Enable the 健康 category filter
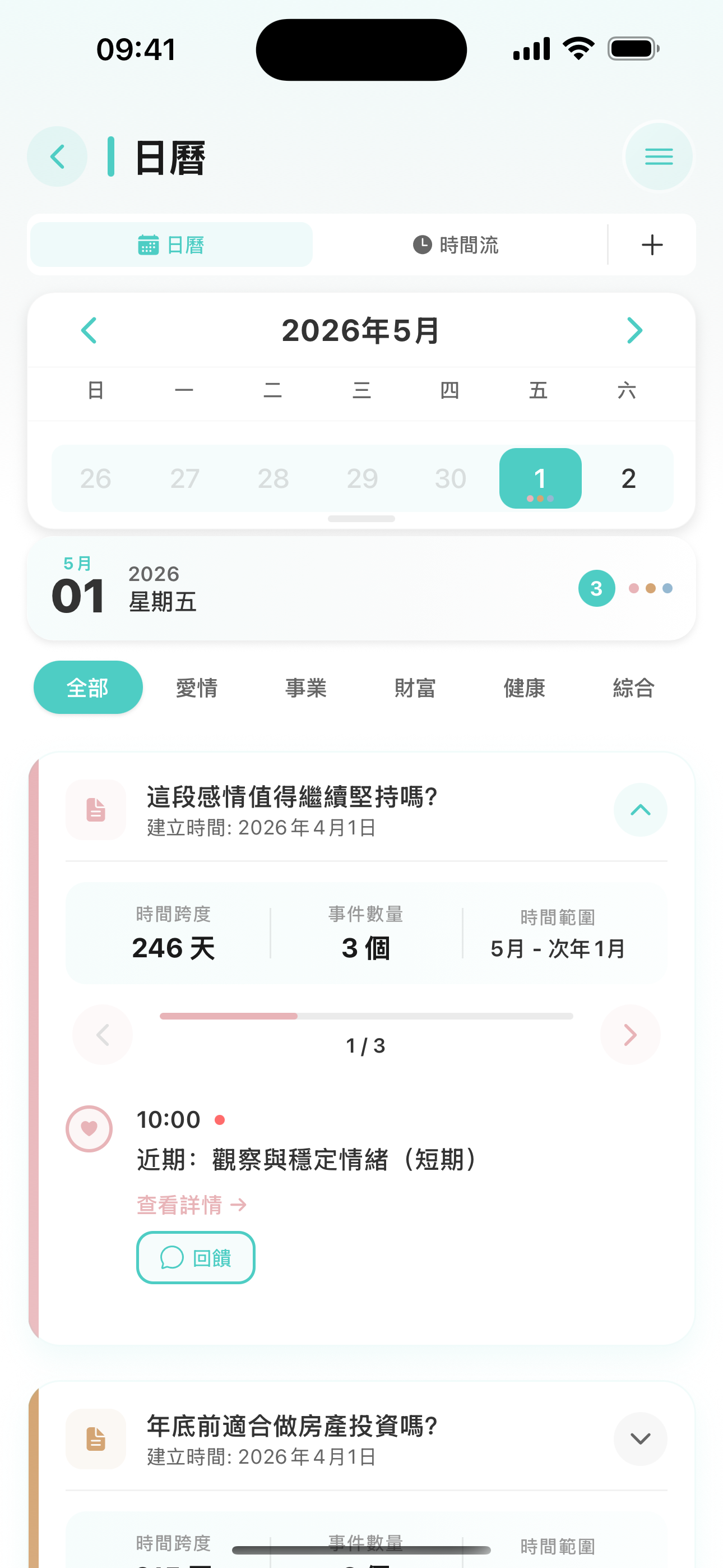The width and height of the screenshot is (723, 1568). 524,688
